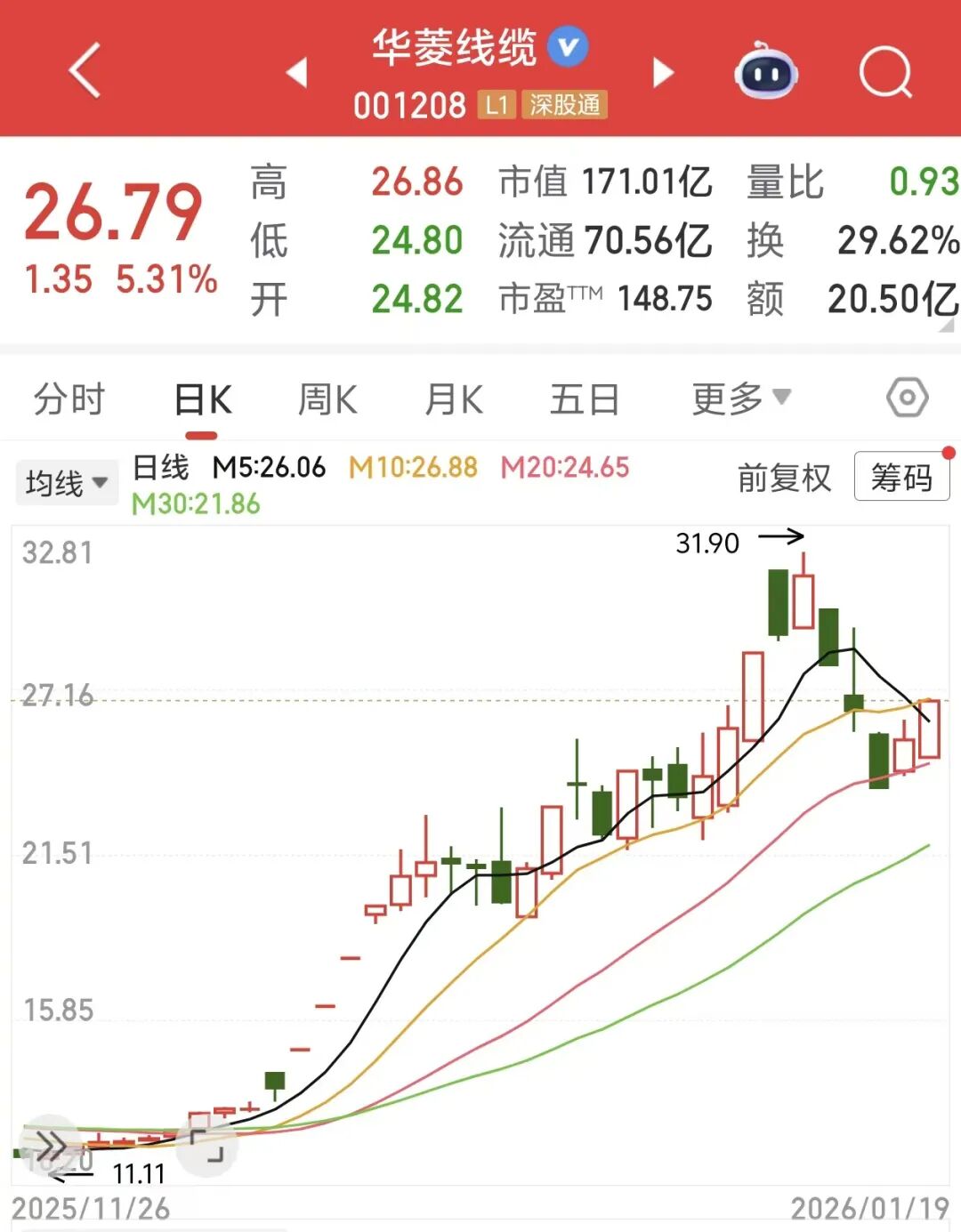The width and height of the screenshot is (961, 1232).
Task: Switch to the 周K weekly chart tab
Action: 327,398
